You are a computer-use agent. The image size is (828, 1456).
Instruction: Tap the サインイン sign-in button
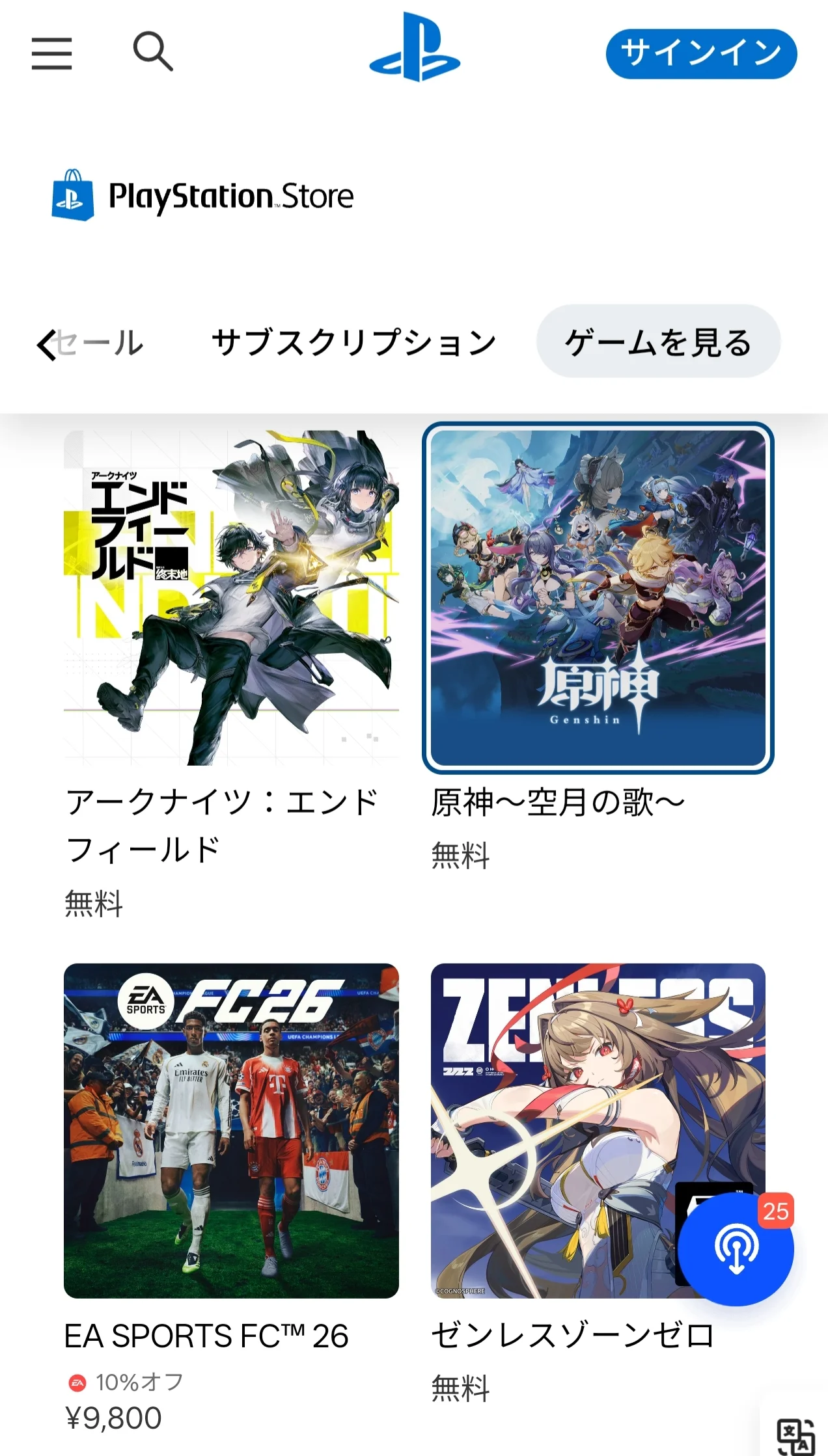(x=701, y=53)
